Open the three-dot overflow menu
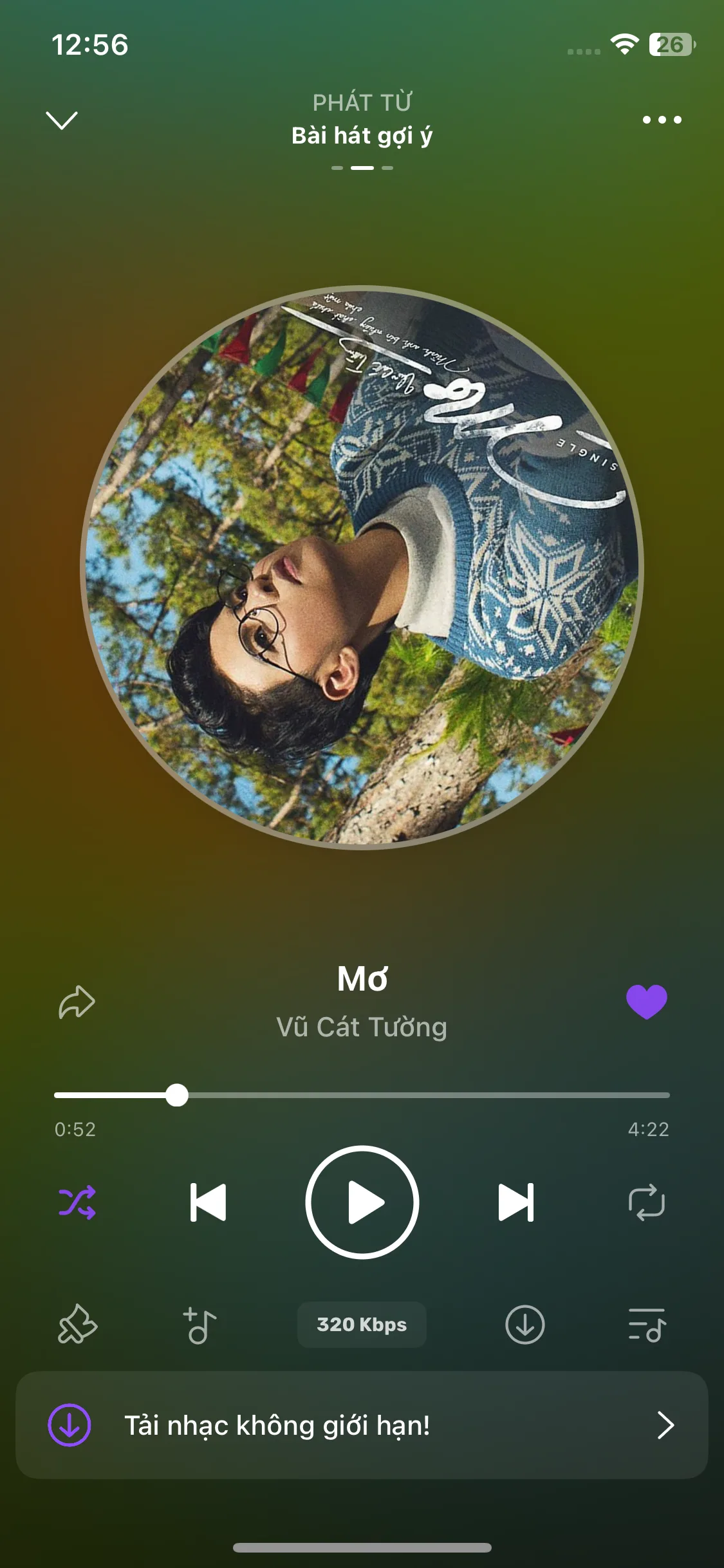Image resolution: width=724 pixels, height=1568 pixels. 662,120
